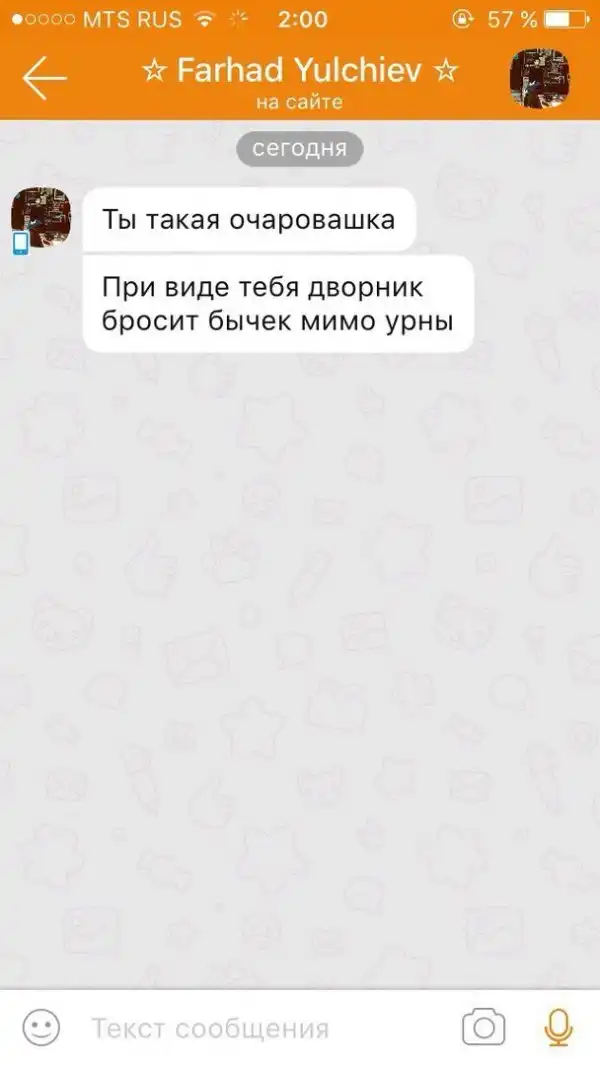
Task: Attach a photo with the camera icon
Action: pyautogui.click(x=484, y=1027)
